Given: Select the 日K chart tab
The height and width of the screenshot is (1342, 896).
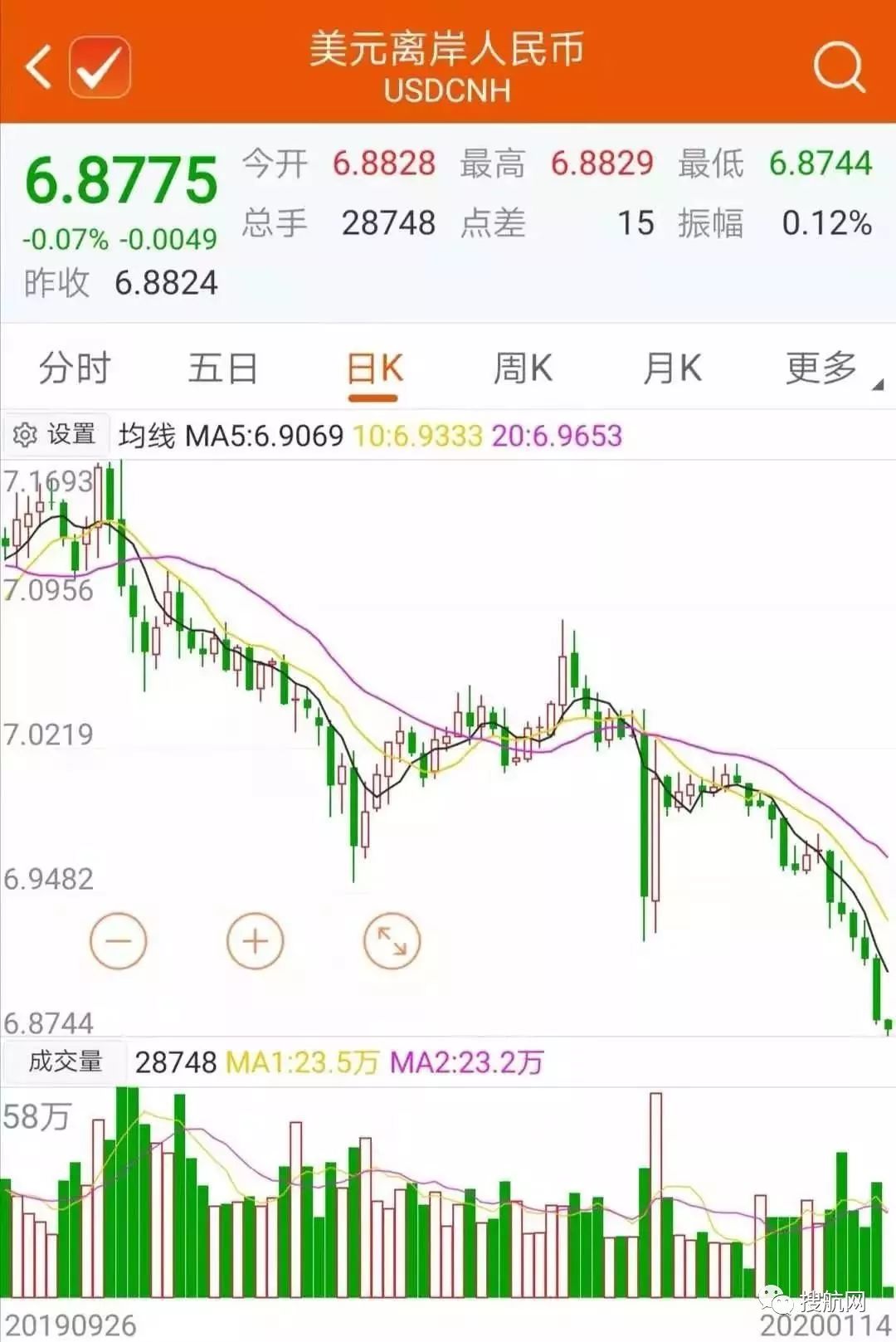Looking at the screenshot, I should pyautogui.click(x=373, y=369).
